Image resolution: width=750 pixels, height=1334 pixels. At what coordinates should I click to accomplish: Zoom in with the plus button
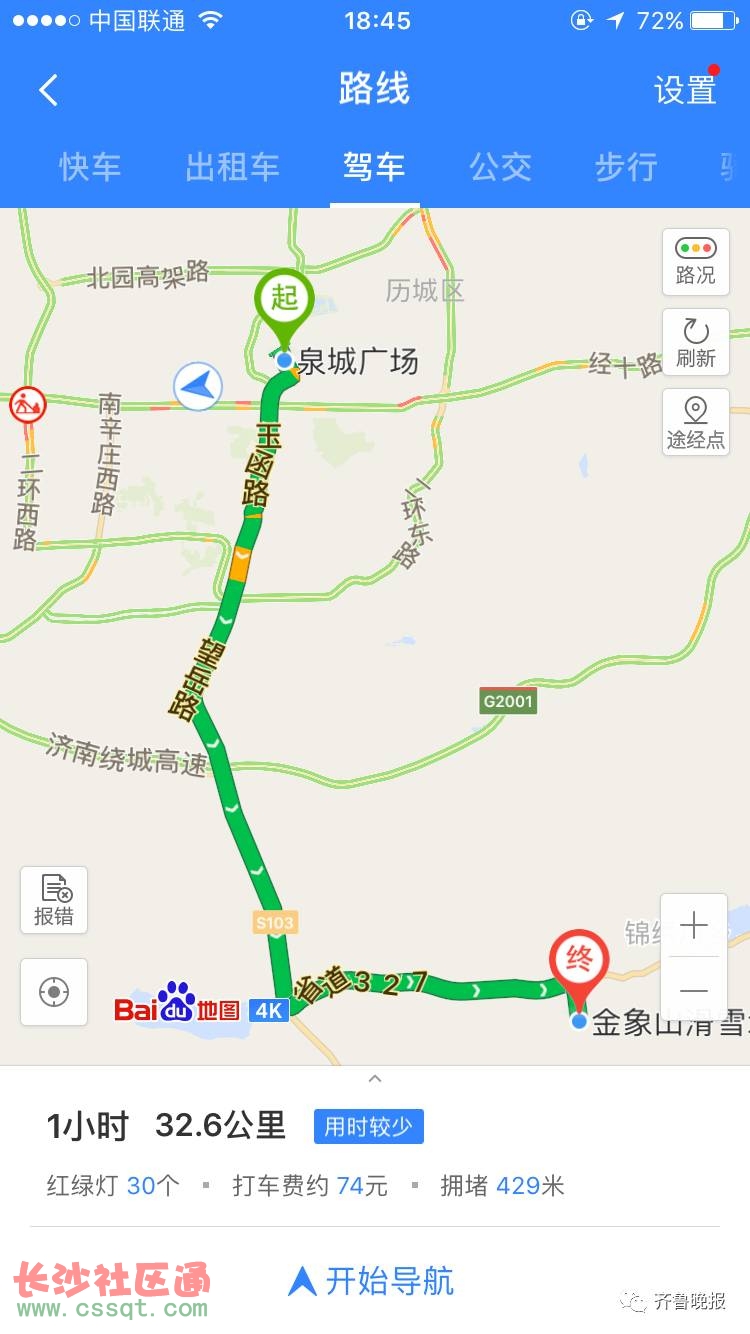pos(693,926)
